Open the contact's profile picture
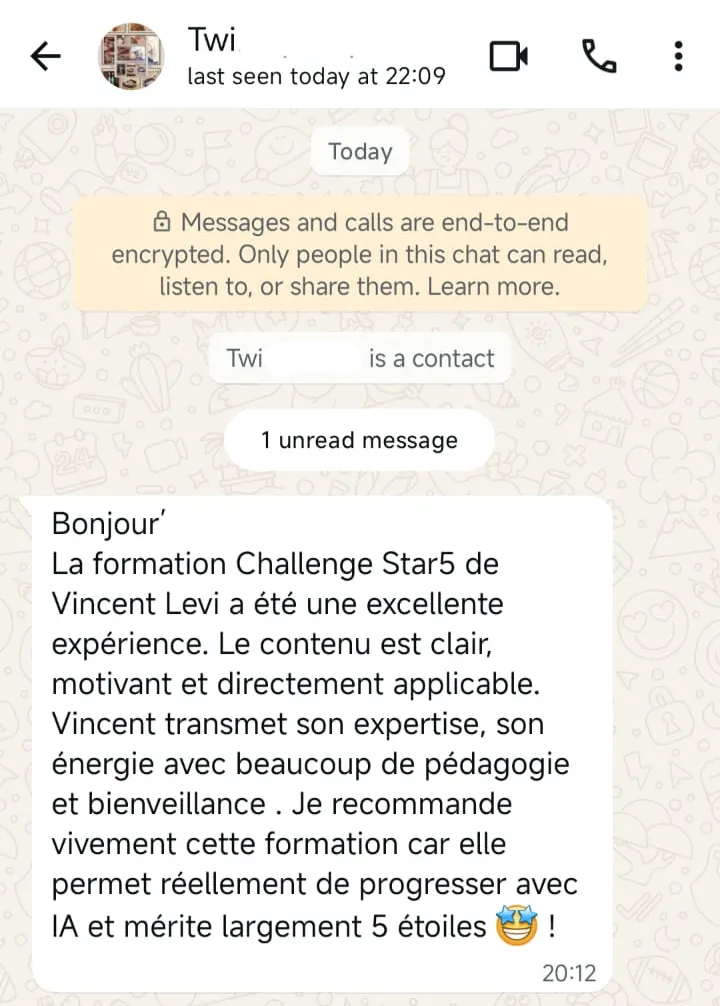 click(x=131, y=57)
